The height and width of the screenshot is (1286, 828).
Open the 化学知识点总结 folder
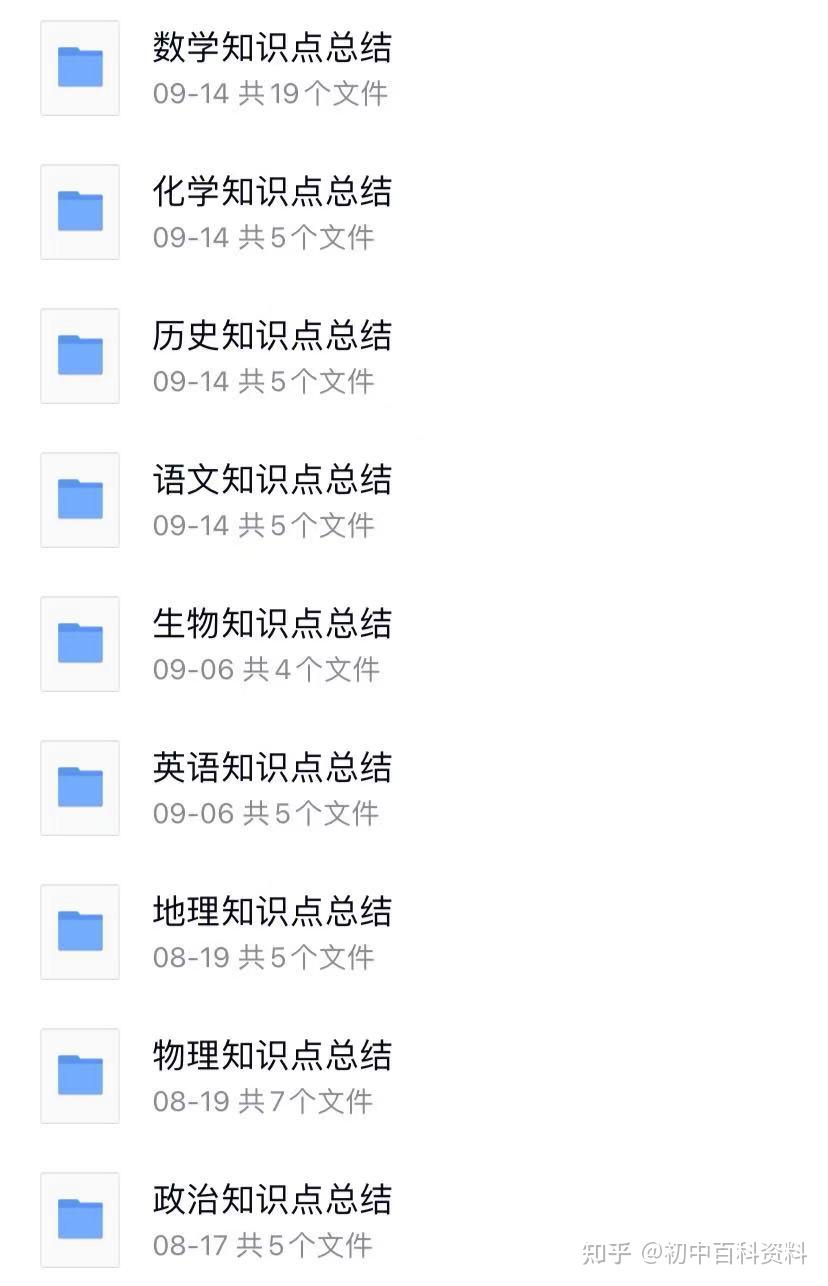click(x=271, y=192)
